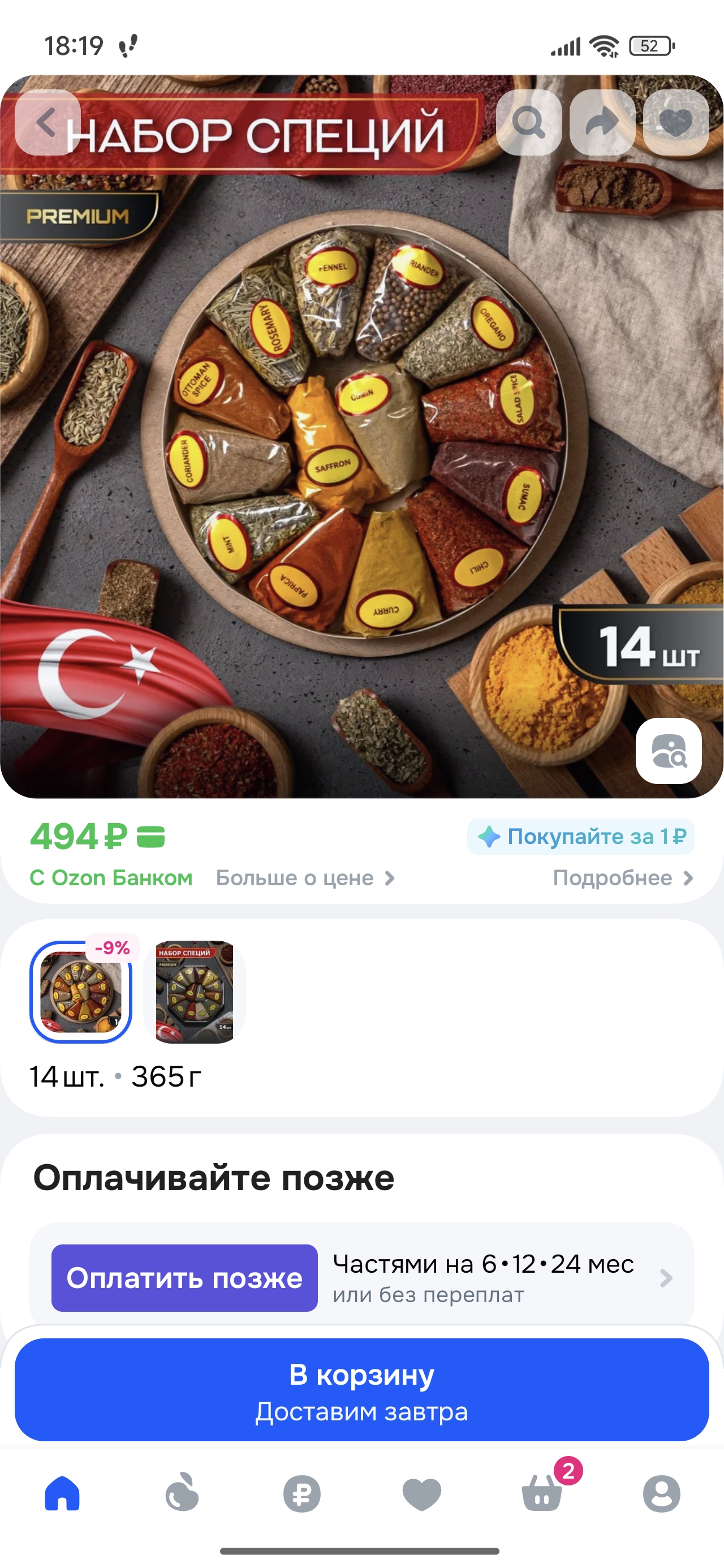Switch to the home tab
The image size is (724, 1568).
[x=62, y=1494]
